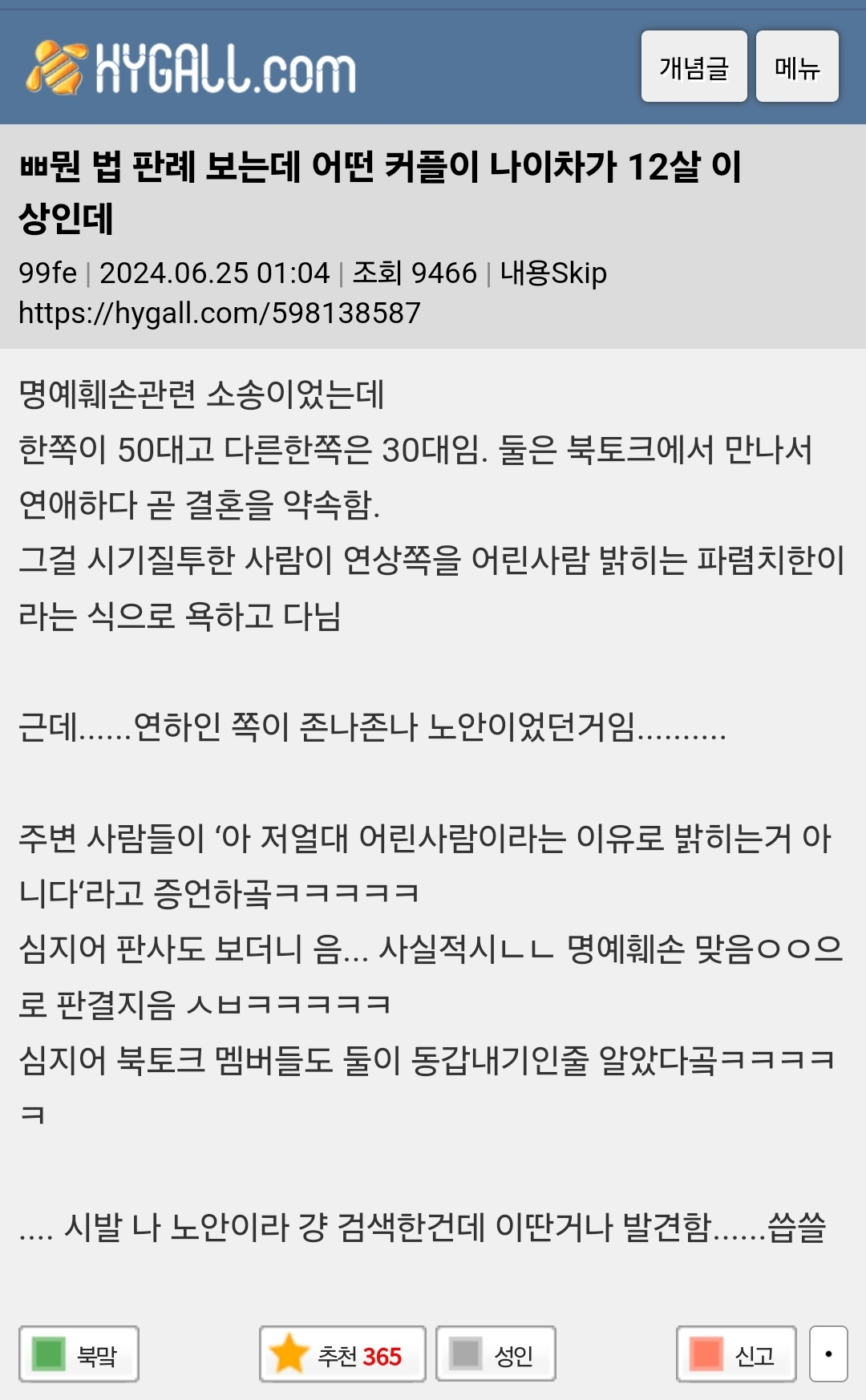Bookmark the post with 북막
Screen dimensions: 866x1400
79,1354
